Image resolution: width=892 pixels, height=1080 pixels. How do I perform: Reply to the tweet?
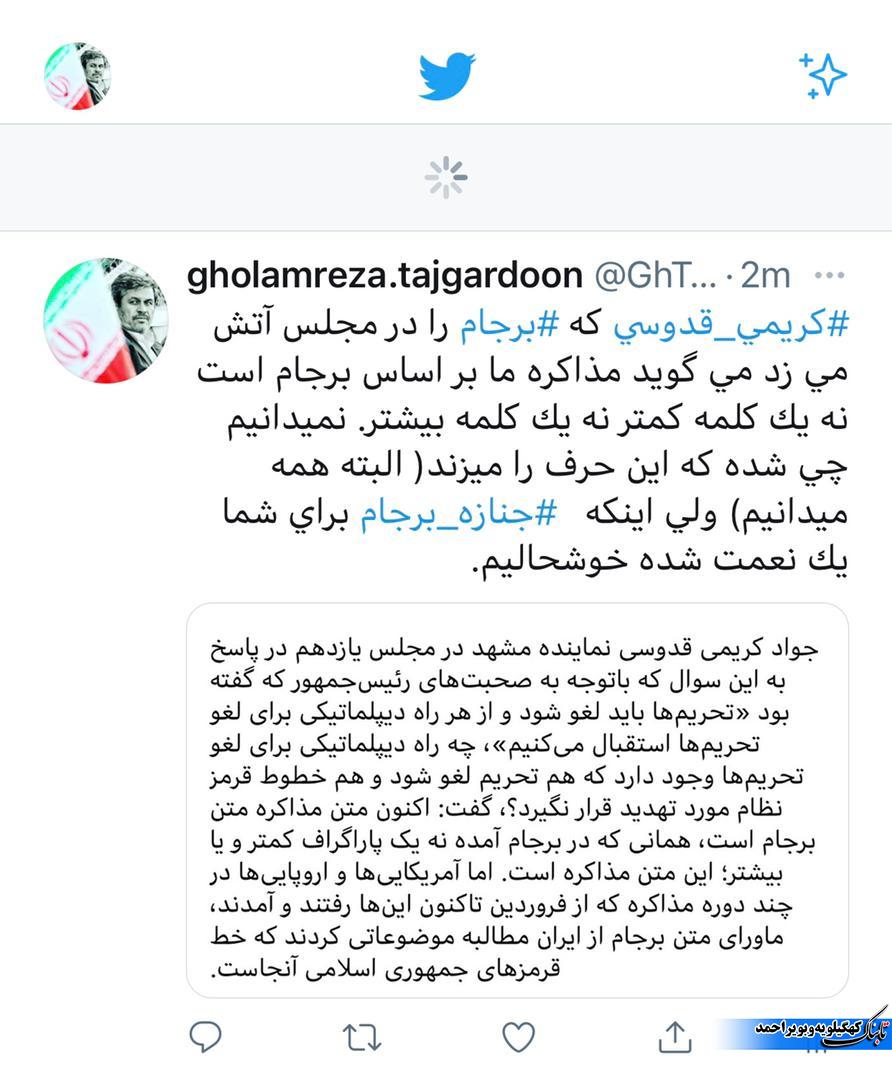point(205,1038)
